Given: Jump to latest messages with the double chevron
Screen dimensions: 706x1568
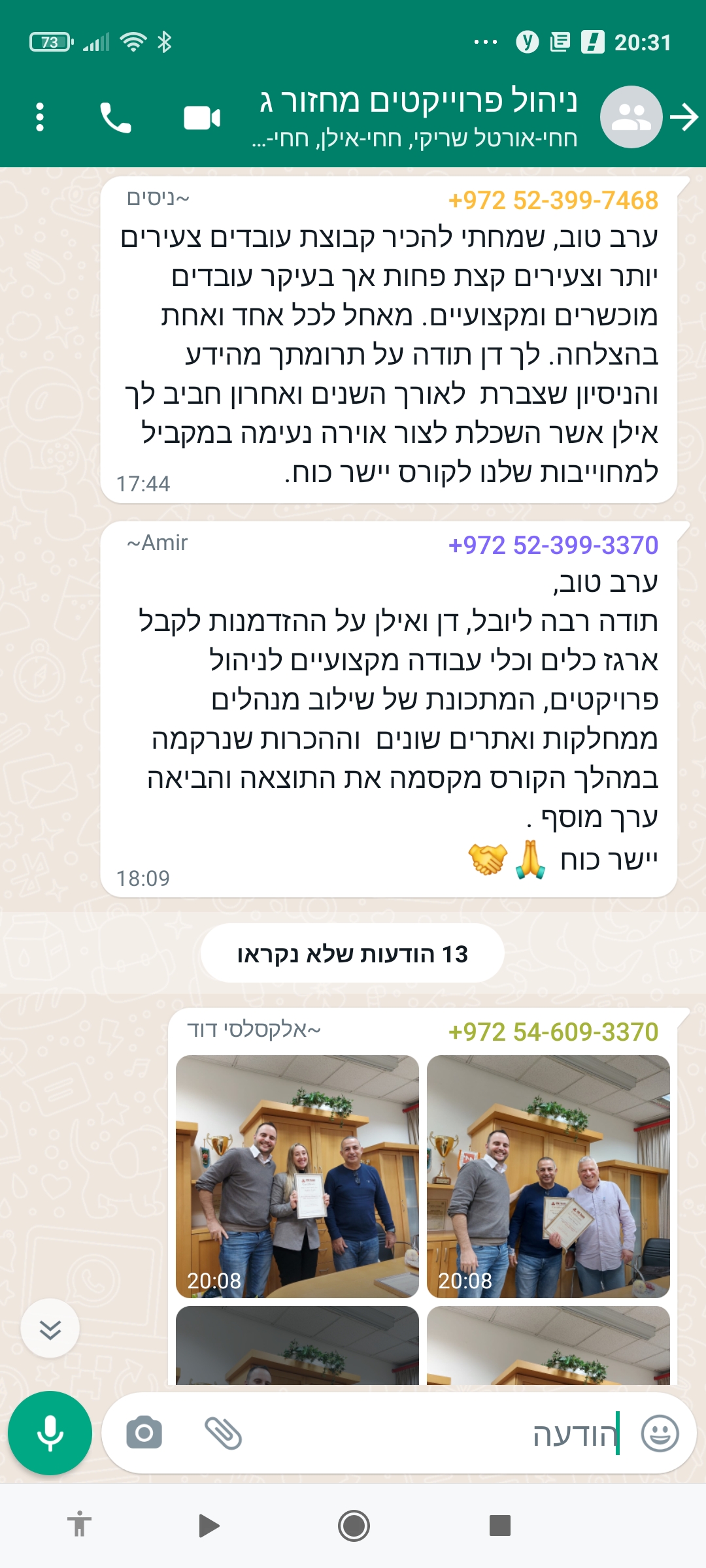Looking at the screenshot, I should pos(50,1329).
